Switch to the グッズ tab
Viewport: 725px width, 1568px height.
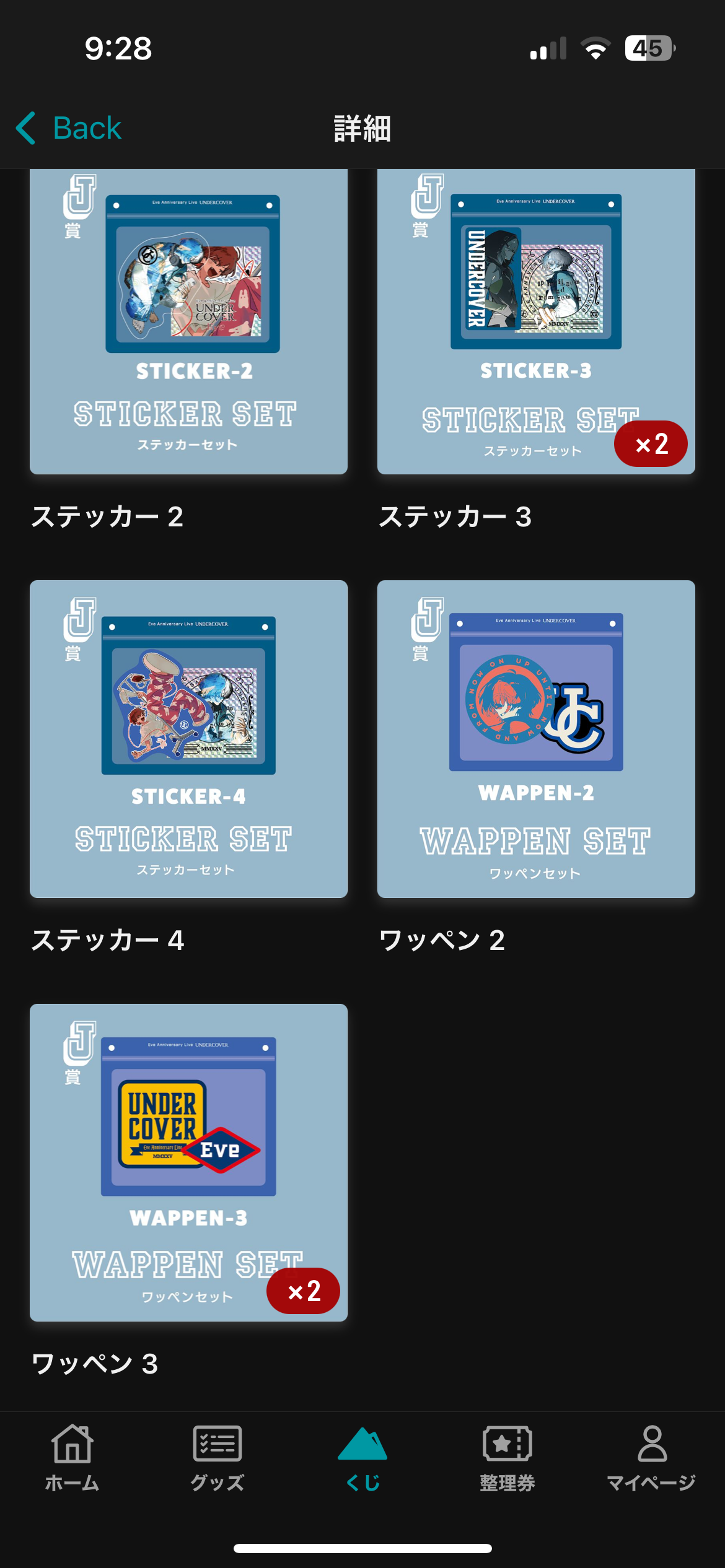[x=217, y=1458]
